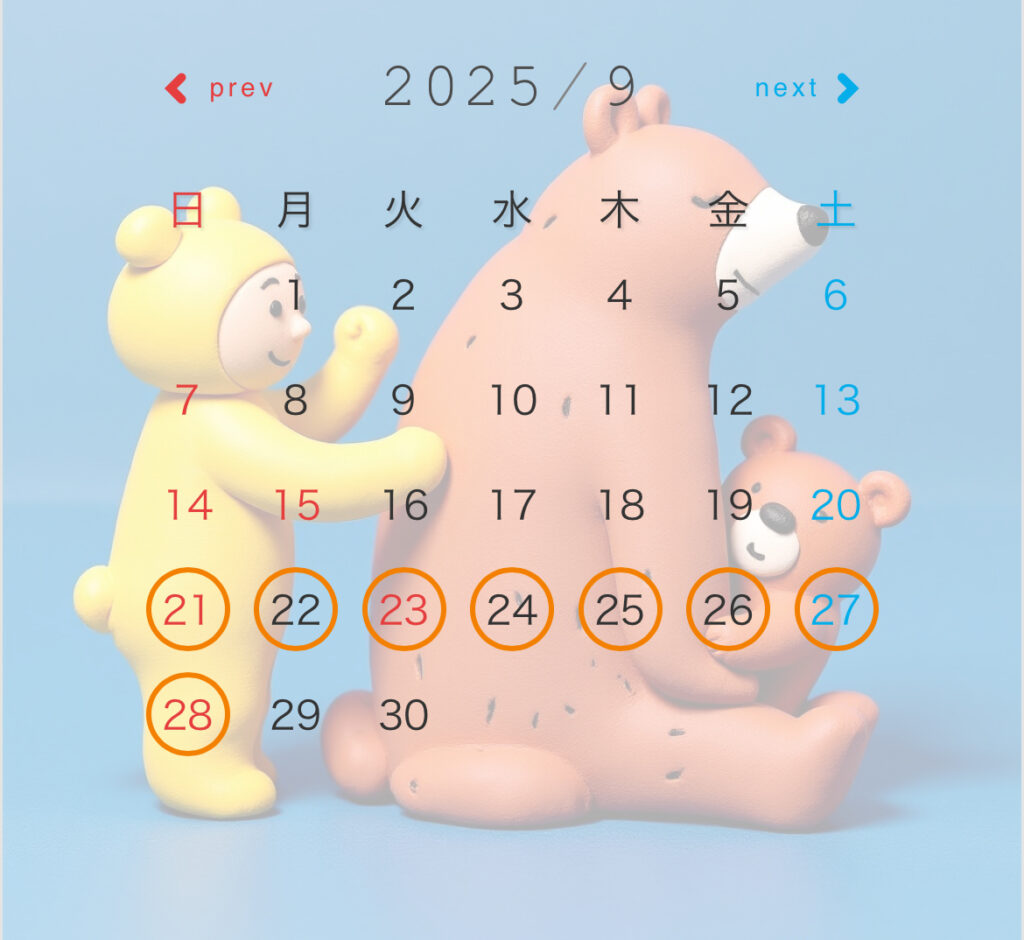Select circled date 23
1024x940 pixels.
(x=404, y=609)
